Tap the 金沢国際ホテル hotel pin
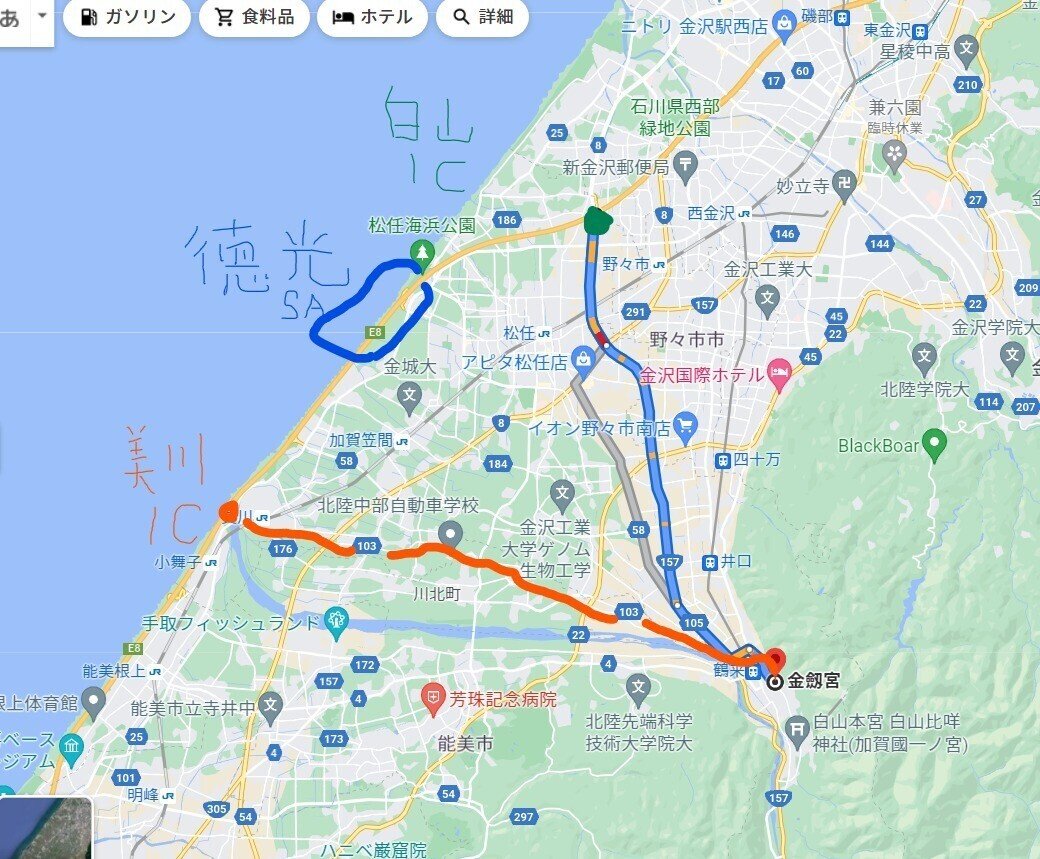This screenshot has width=1040, height=859. tap(779, 375)
